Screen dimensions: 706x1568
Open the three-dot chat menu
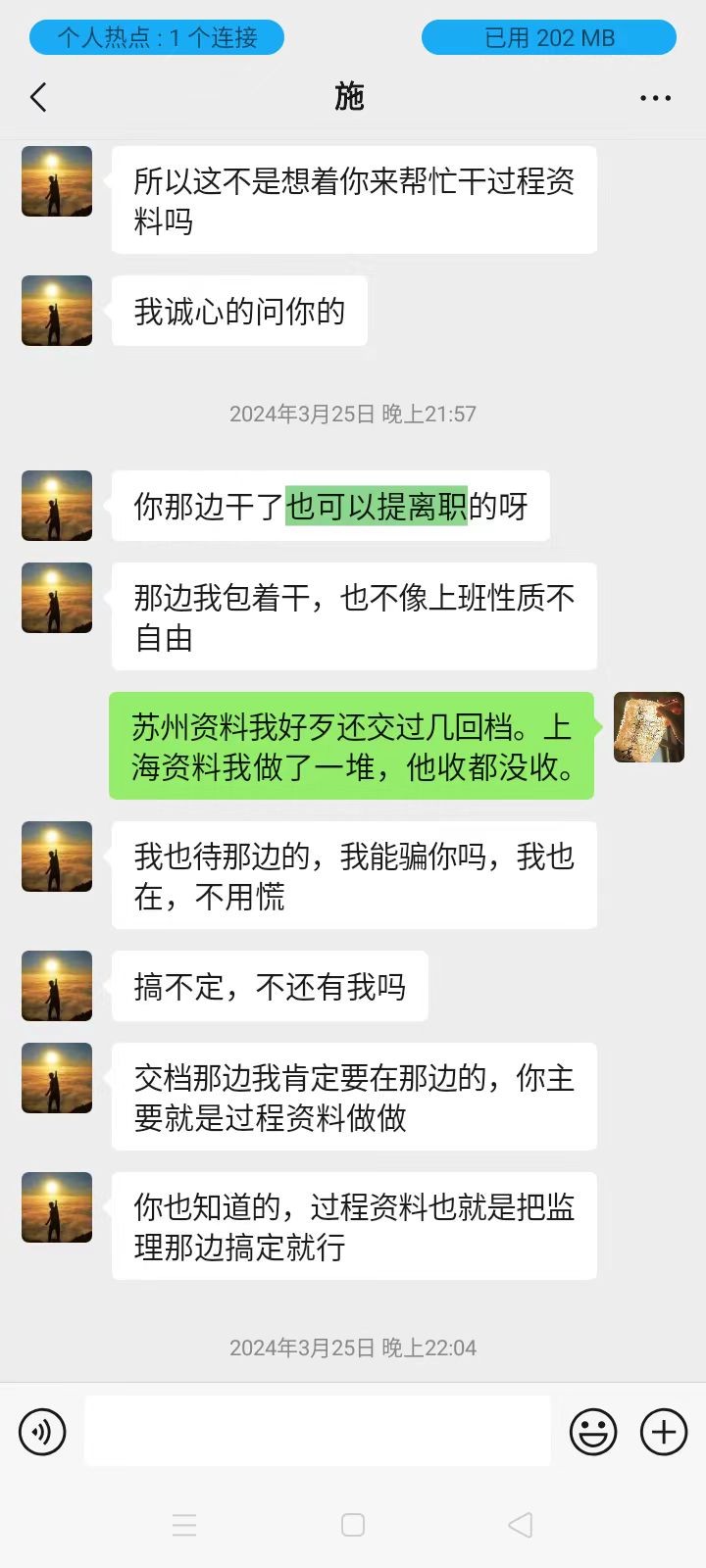pos(655,98)
